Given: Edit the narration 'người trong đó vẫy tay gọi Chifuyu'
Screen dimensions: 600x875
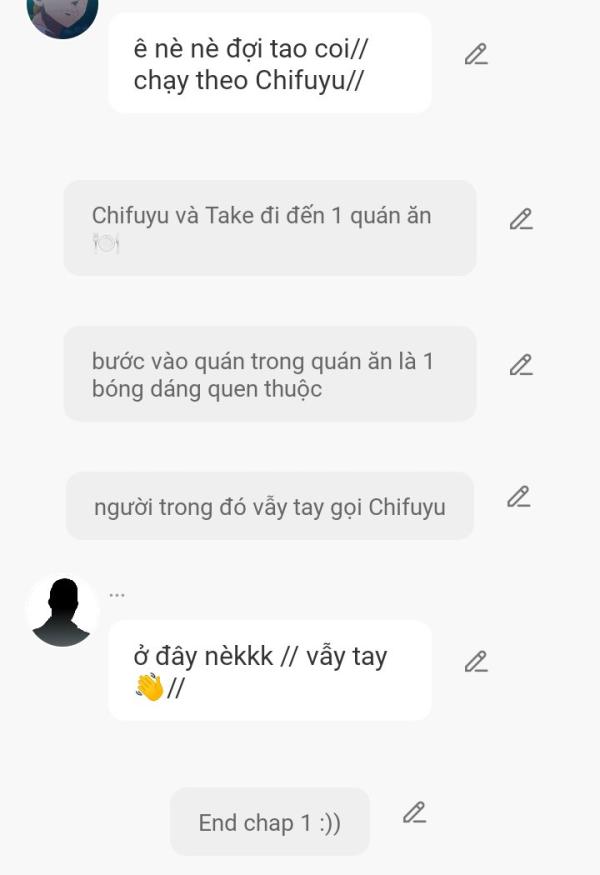Looking at the screenshot, I should click(518, 496).
